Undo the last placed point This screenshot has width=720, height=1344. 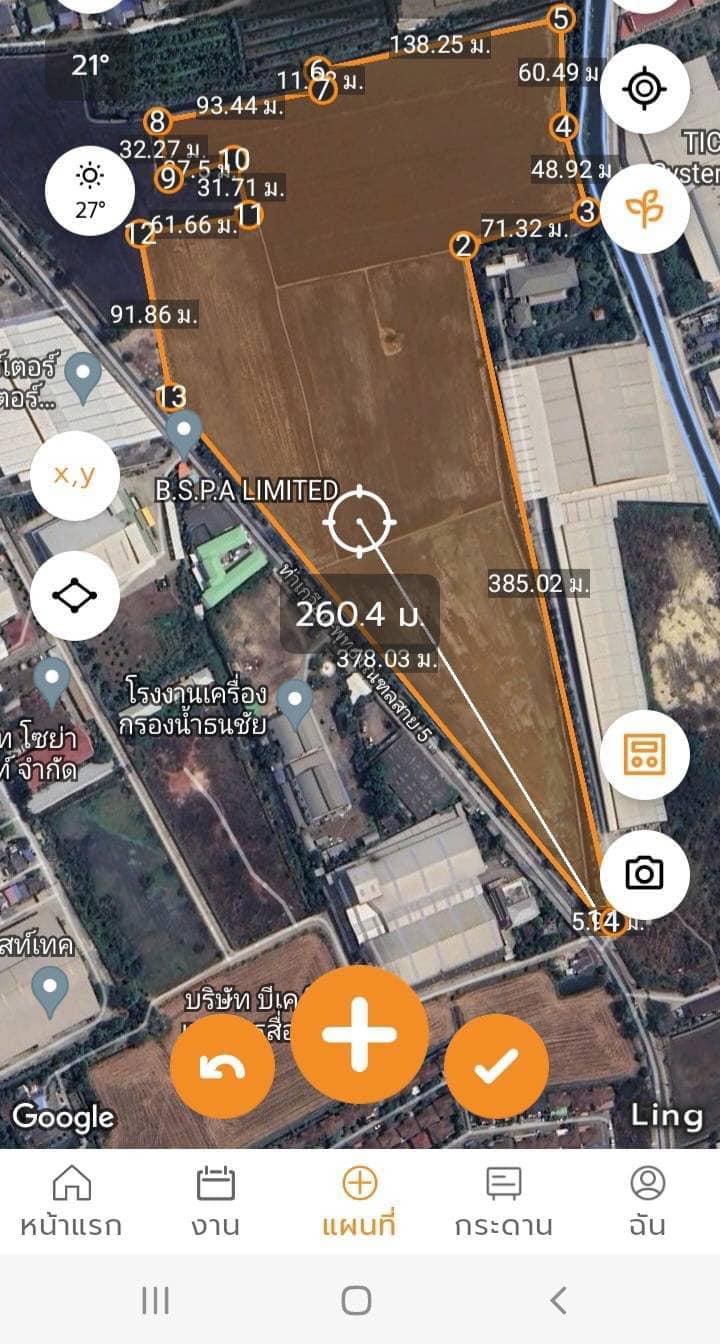(222, 1067)
